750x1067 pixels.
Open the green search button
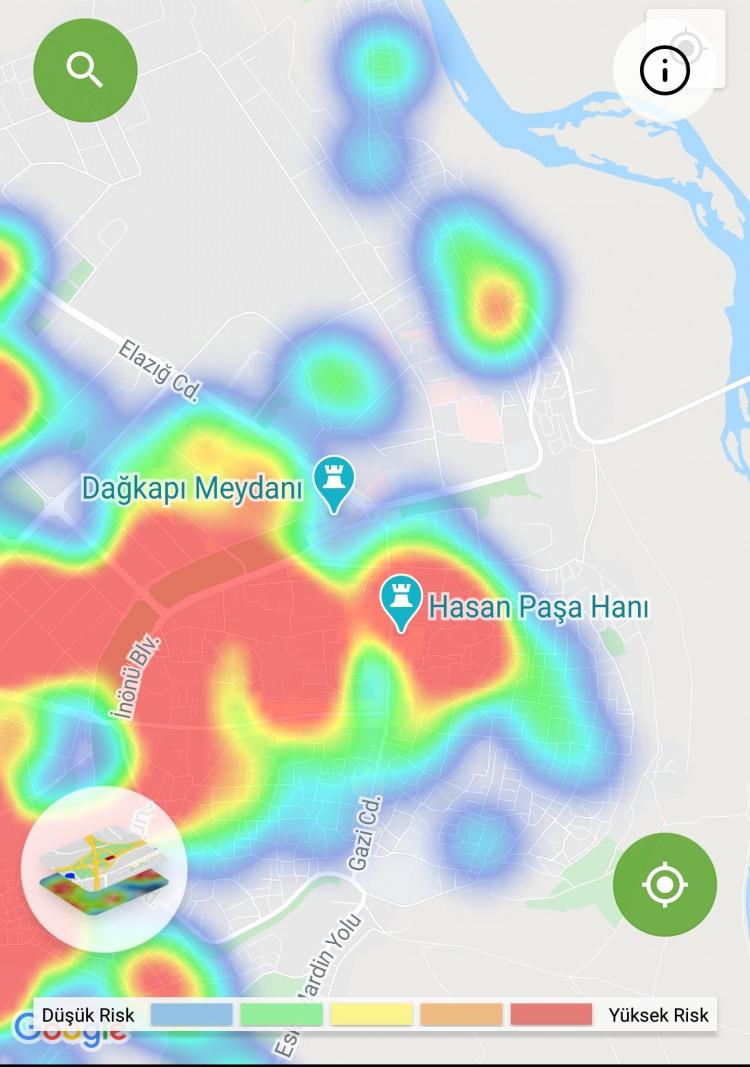(85, 70)
